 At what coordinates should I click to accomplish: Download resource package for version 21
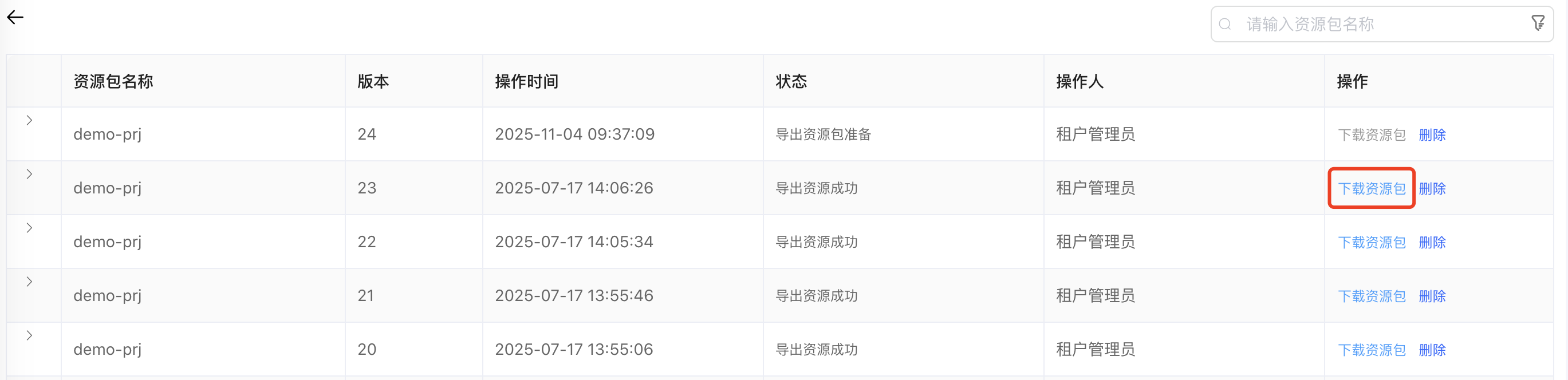tap(1372, 296)
